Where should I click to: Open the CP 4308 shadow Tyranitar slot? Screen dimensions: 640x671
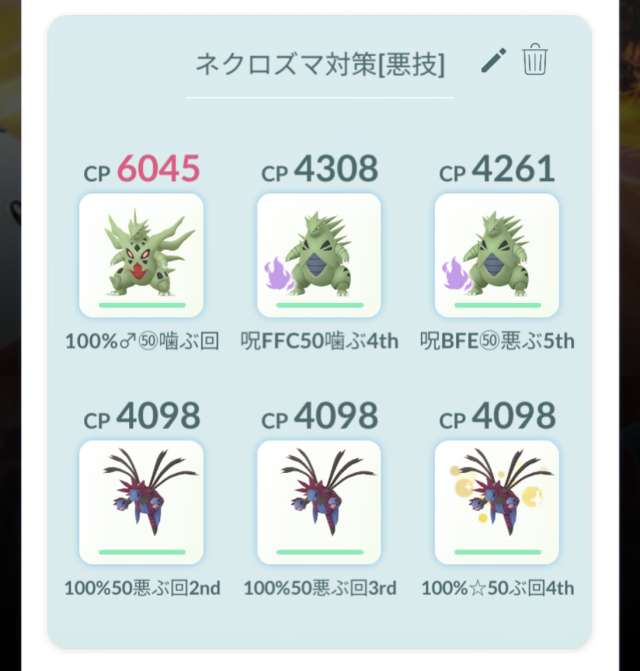point(319,255)
